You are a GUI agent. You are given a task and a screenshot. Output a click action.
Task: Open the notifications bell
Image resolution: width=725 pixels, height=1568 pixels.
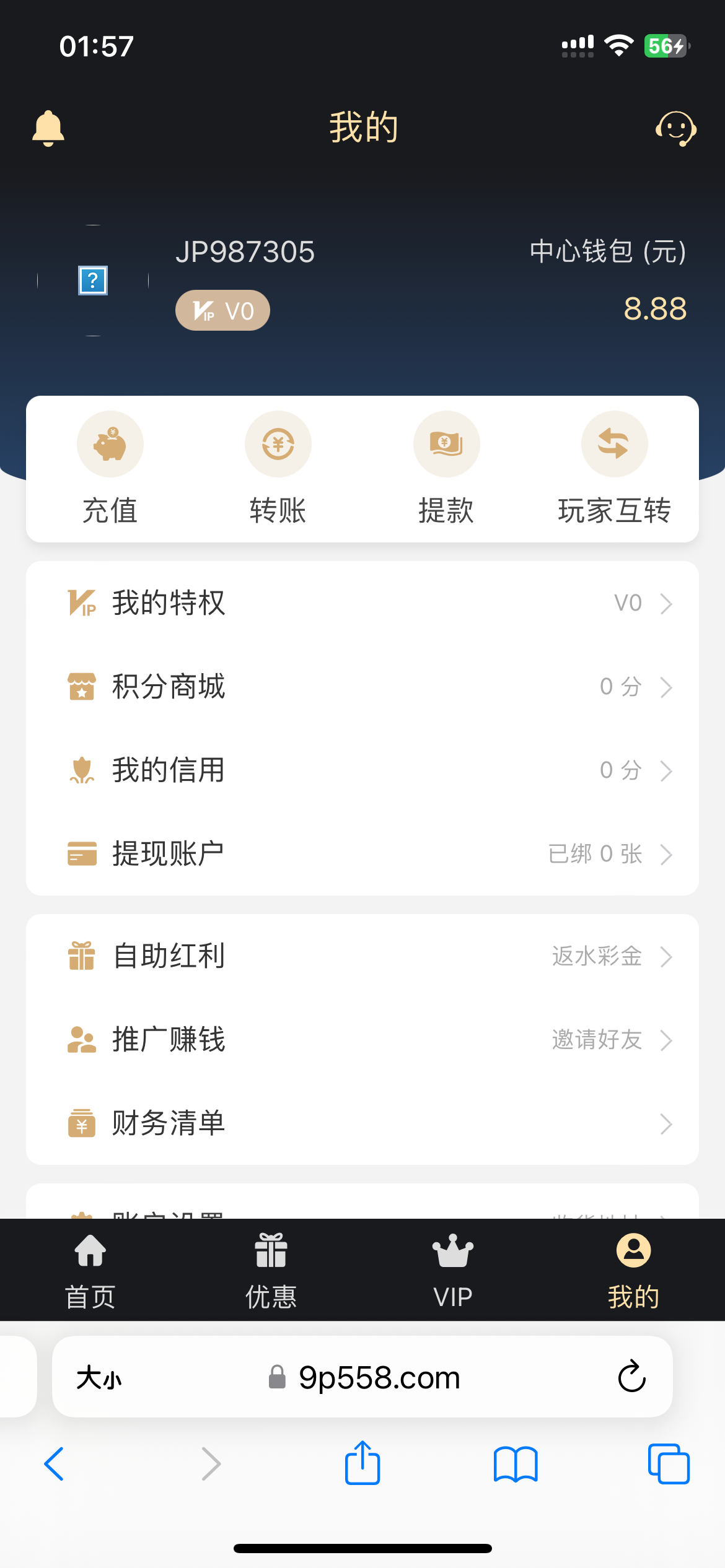(x=48, y=128)
